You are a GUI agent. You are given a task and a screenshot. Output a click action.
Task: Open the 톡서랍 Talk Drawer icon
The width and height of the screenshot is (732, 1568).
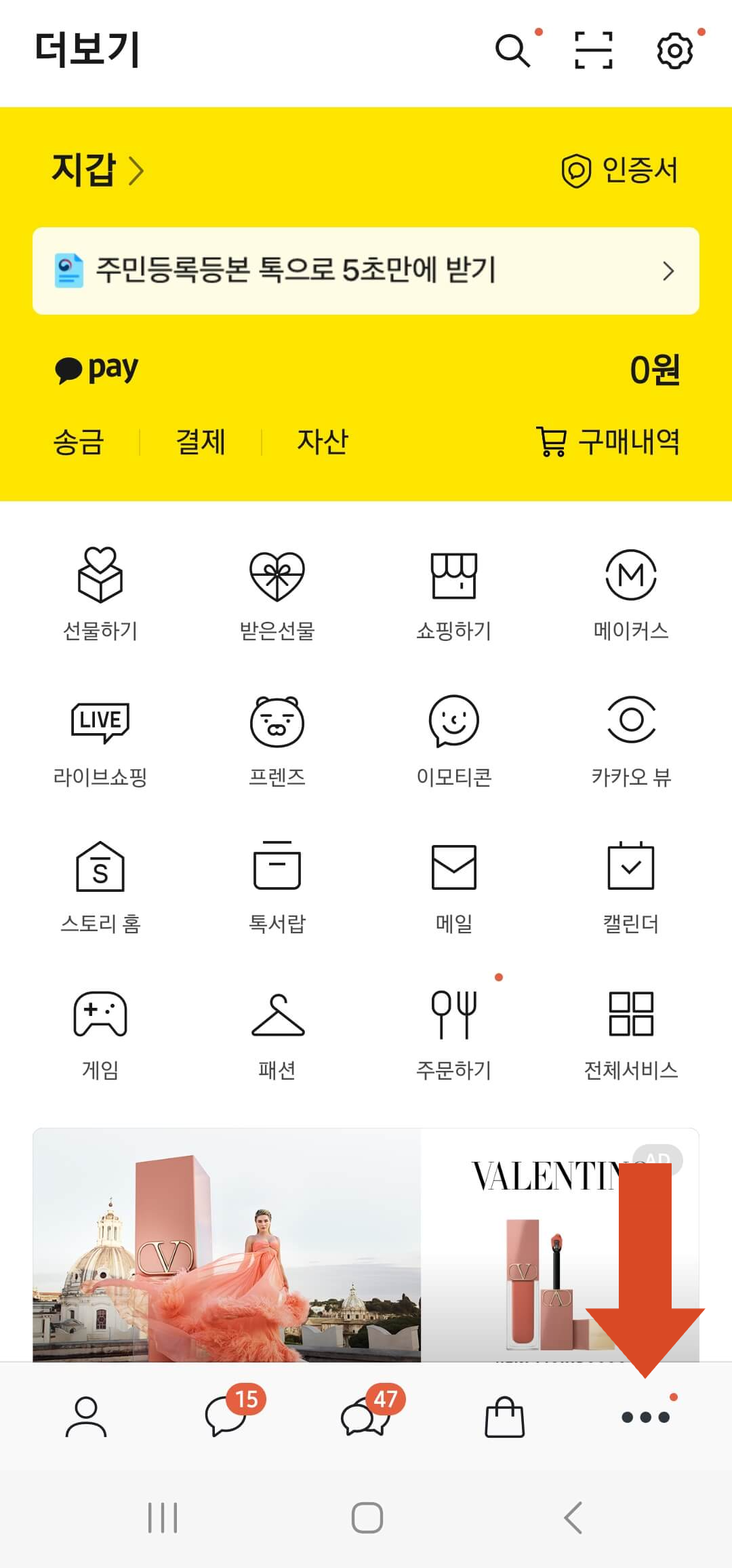click(278, 875)
